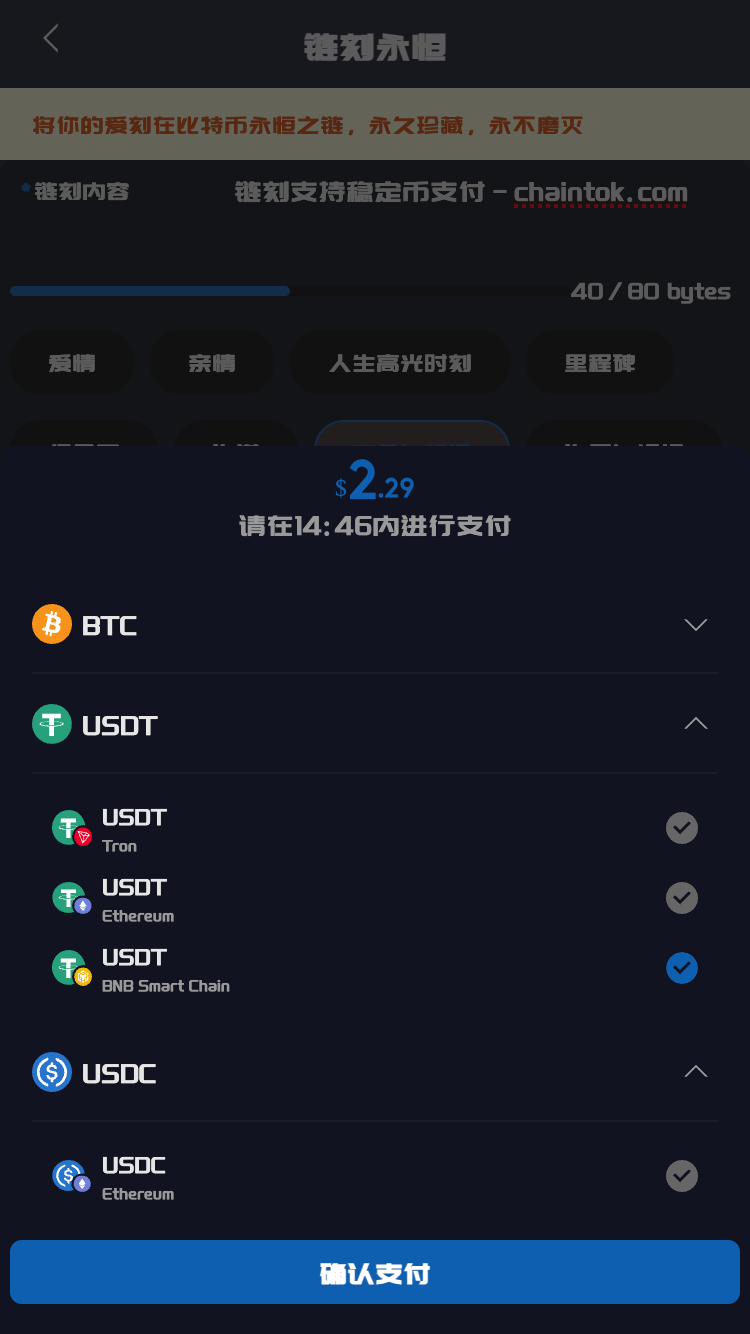
Task: Select USDT on Ethereum network
Action: [681, 897]
